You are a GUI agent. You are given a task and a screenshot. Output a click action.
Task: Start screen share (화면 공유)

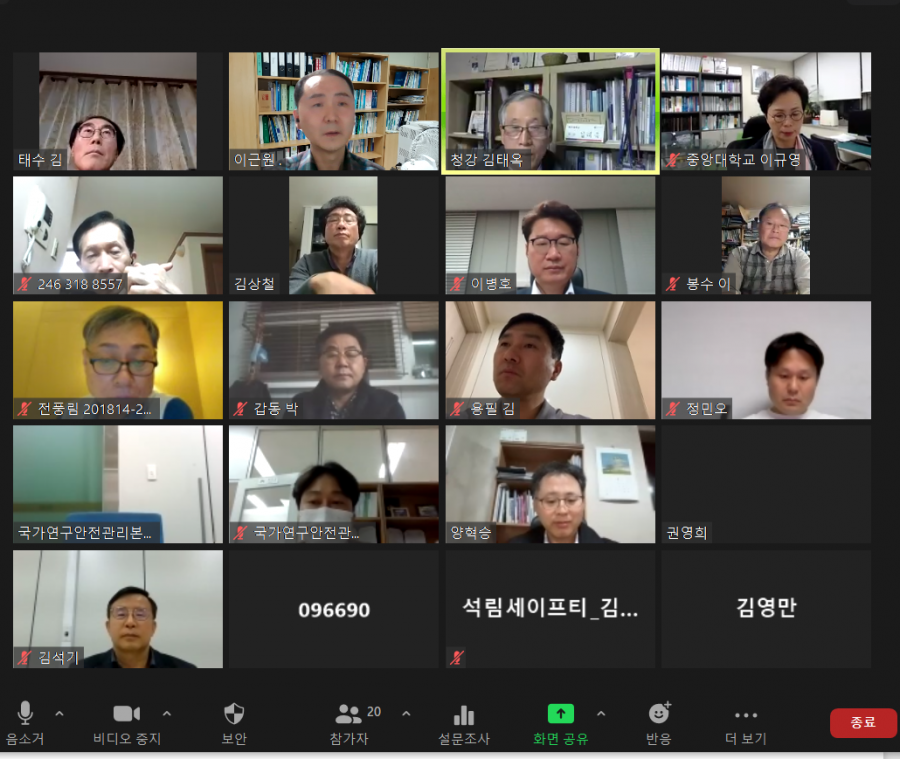click(560, 722)
